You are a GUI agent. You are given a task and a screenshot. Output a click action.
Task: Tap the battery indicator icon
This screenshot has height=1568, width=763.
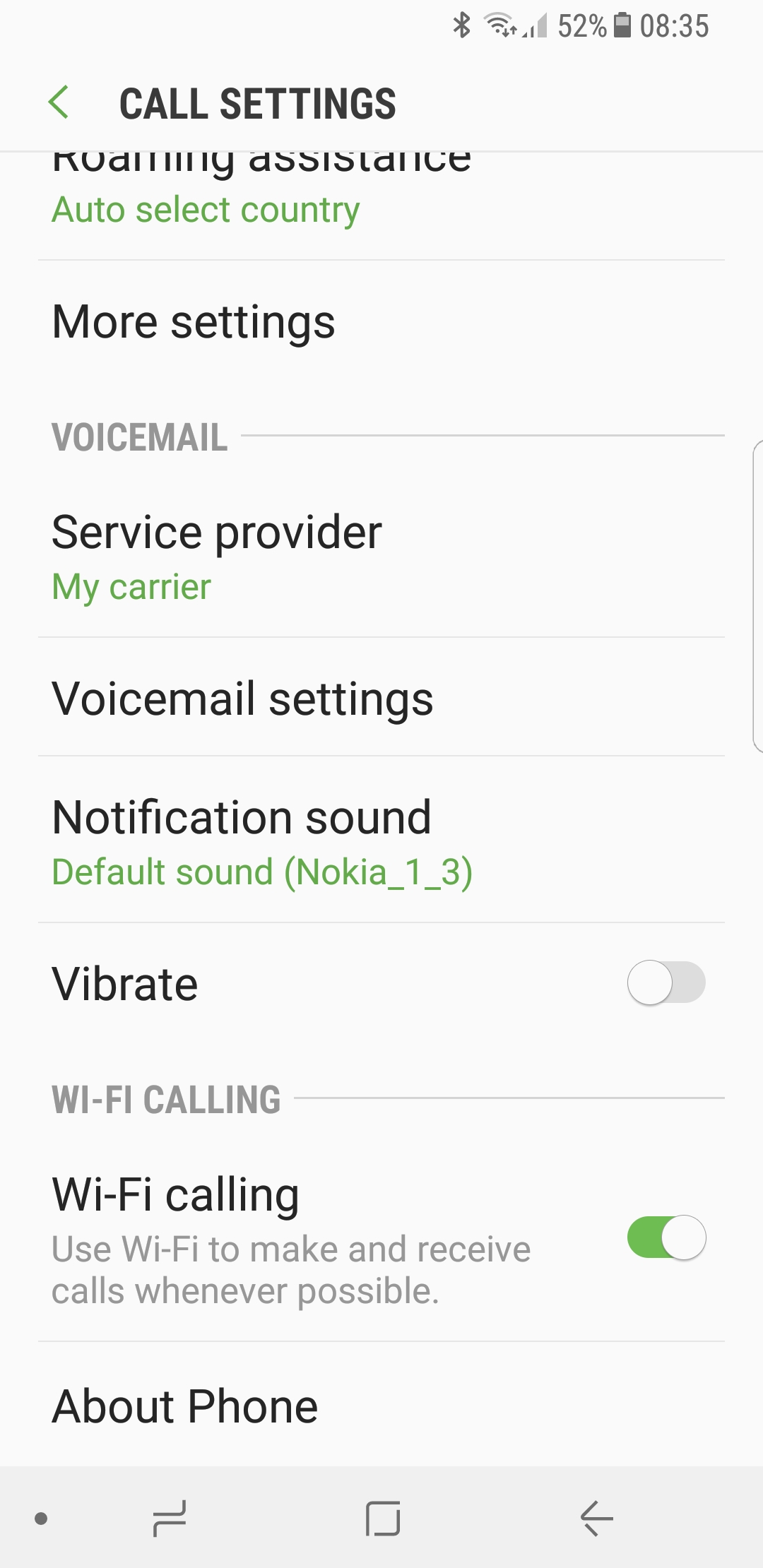point(622,25)
